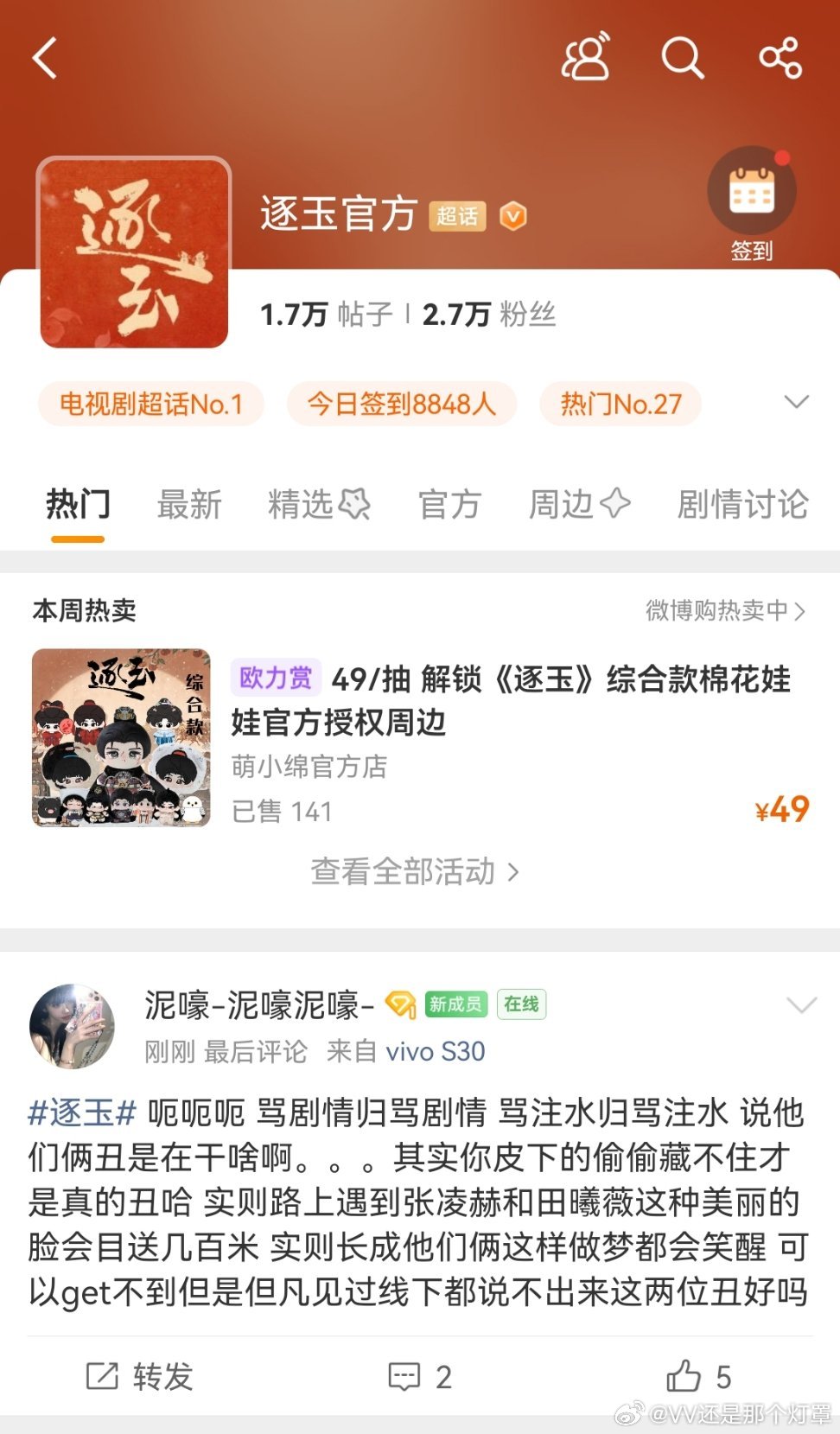Tap the search icon at the top
The image size is (840, 1434).
click(x=682, y=57)
